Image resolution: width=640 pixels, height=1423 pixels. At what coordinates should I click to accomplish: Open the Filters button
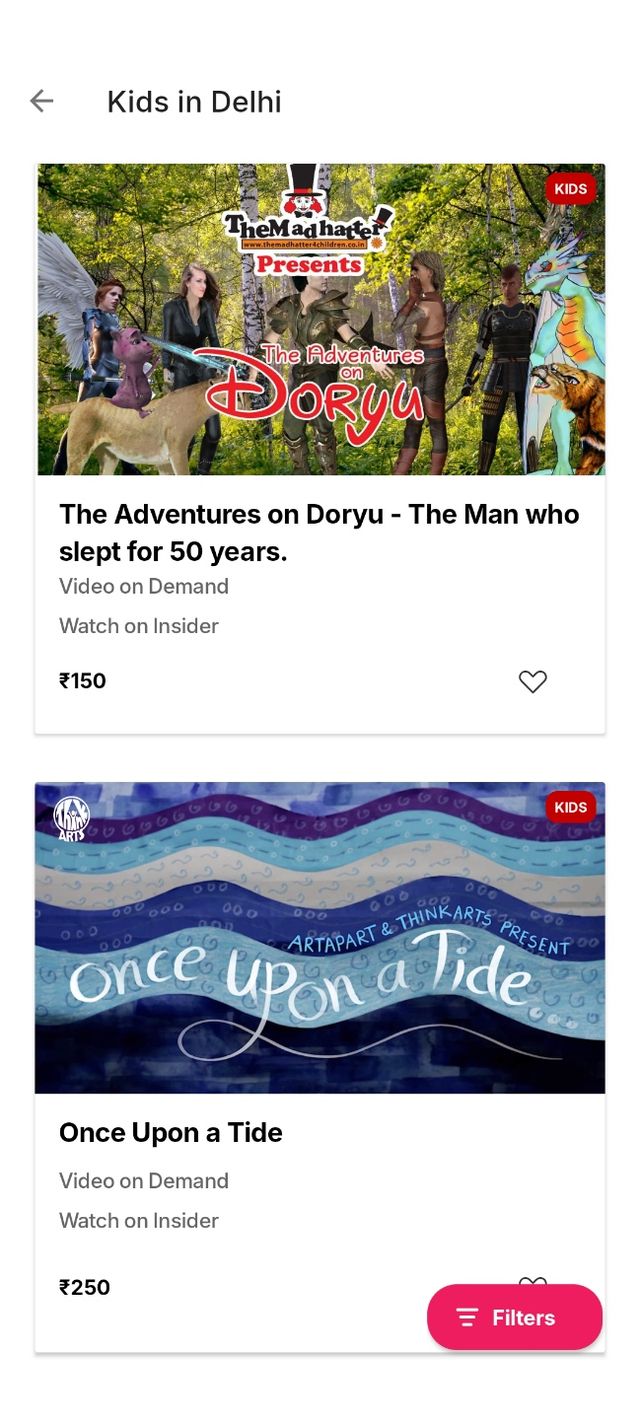click(x=514, y=1317)
